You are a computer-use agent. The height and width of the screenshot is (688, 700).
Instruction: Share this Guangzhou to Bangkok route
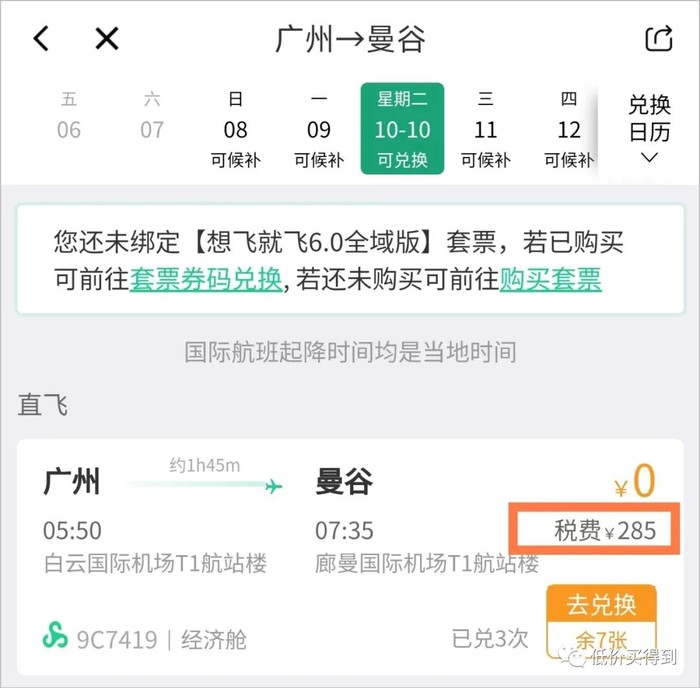[658, 39]
